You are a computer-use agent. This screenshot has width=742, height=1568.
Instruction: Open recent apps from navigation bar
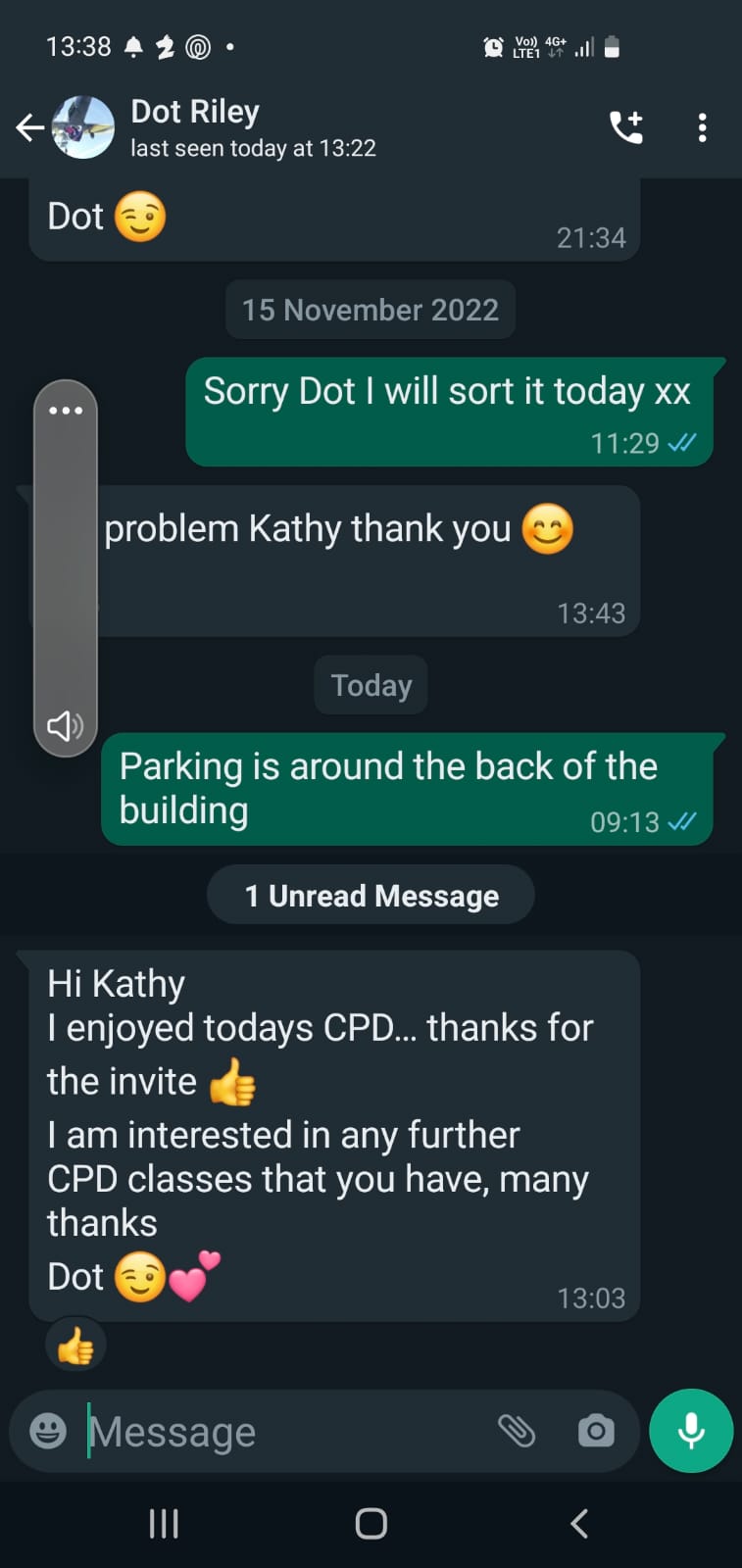coord(164,1523)
